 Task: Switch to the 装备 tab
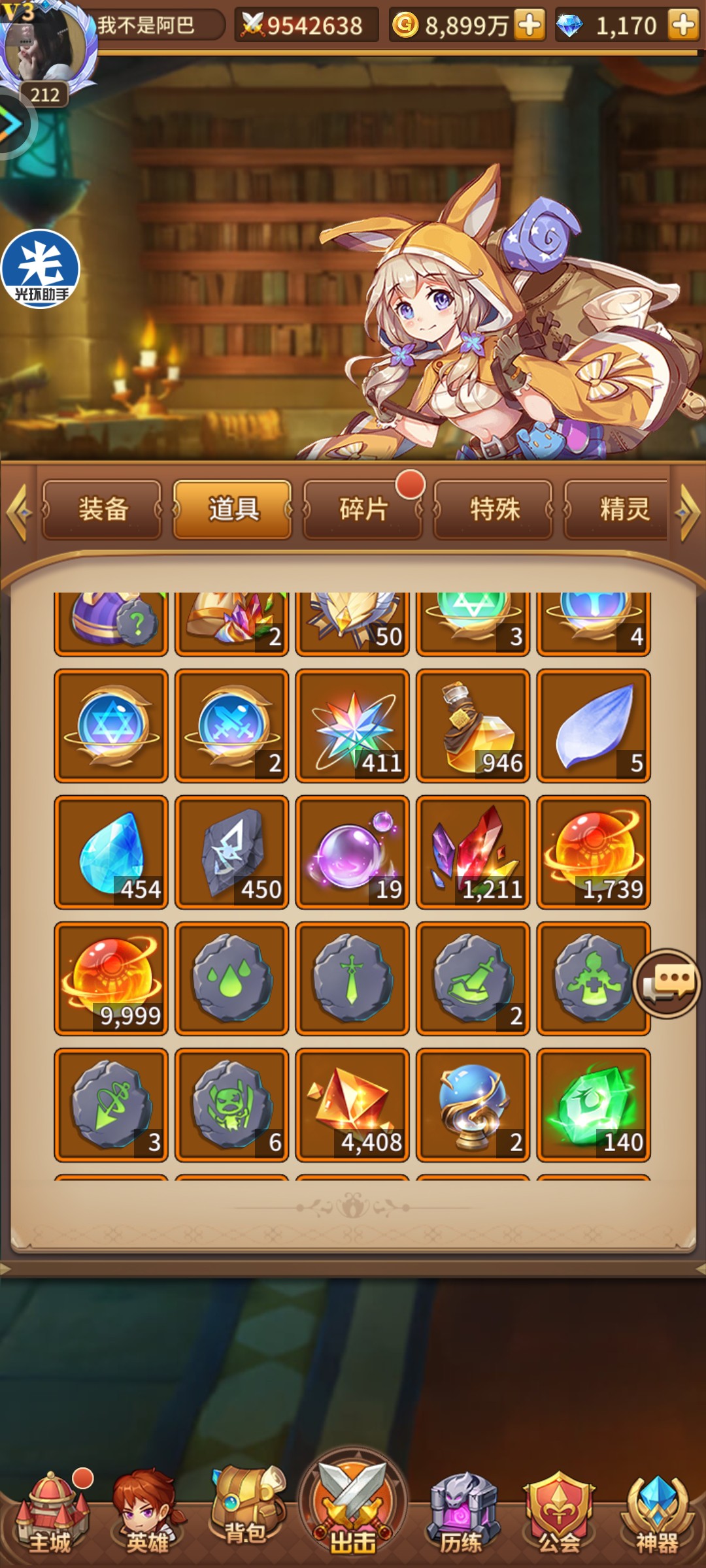[102, 510]
